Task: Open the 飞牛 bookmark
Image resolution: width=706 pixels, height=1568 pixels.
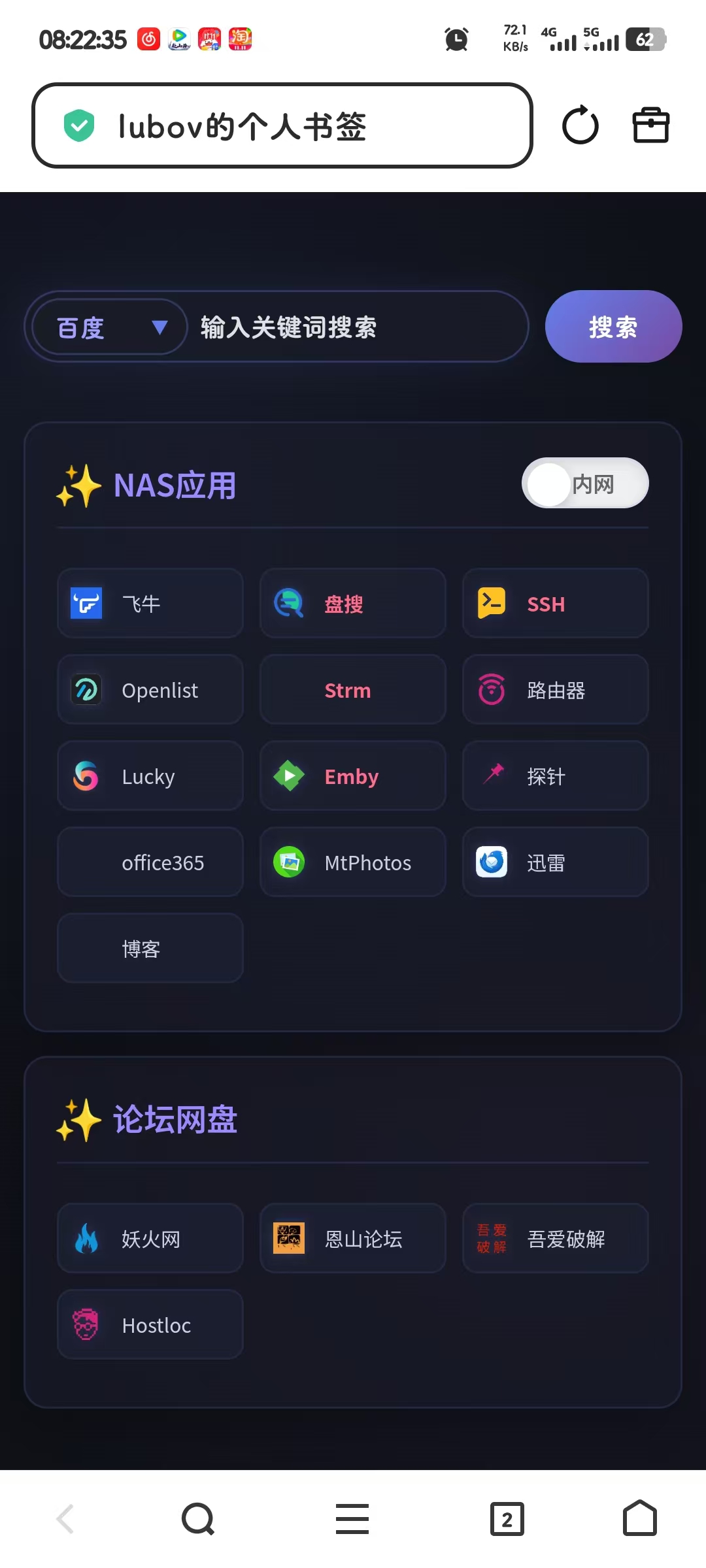Action: click(150, 603)
